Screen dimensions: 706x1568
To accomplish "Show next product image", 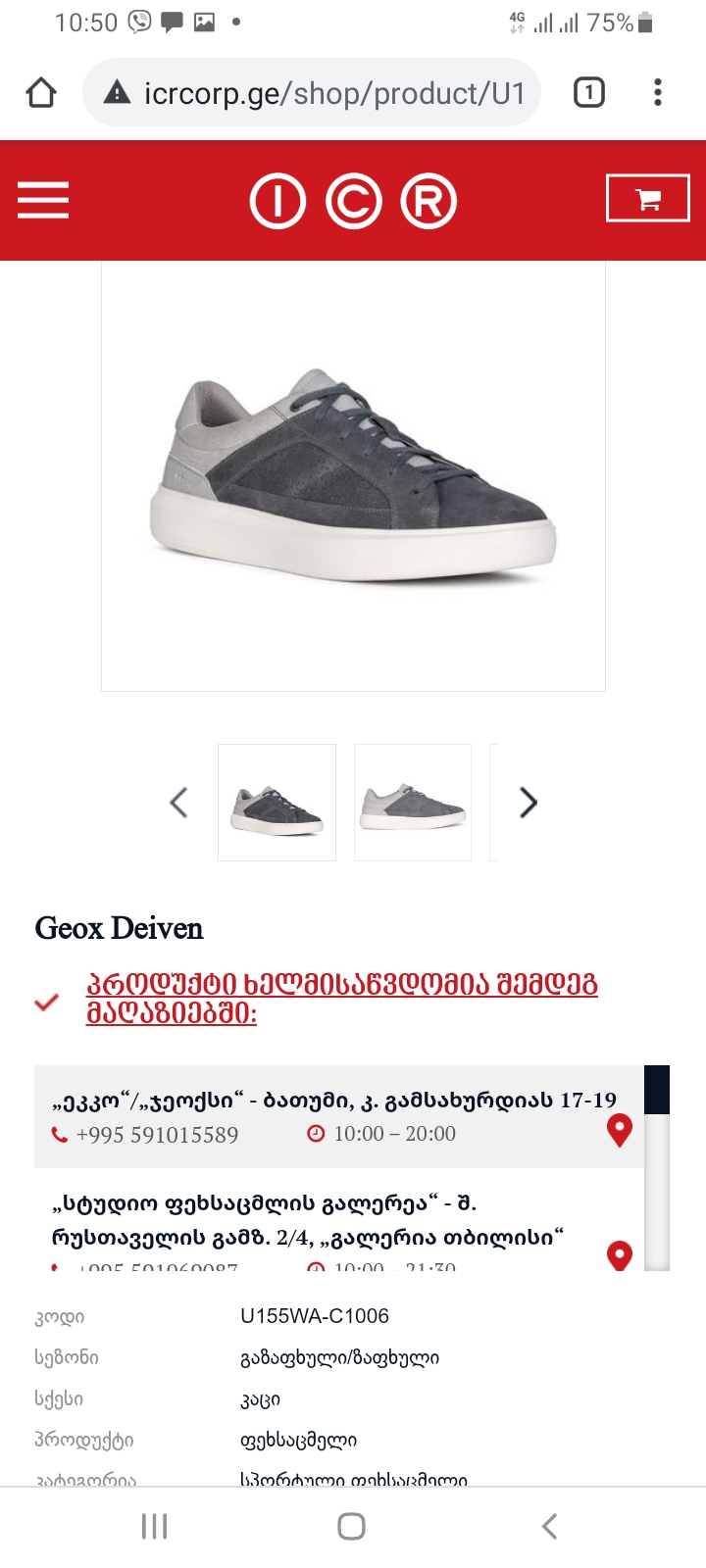I will pyautogui.click(x=528, y=803).
